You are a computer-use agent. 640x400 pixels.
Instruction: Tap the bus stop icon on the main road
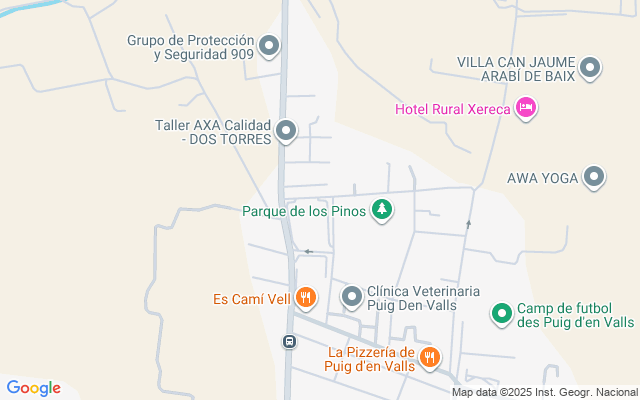tap(289, 342)
